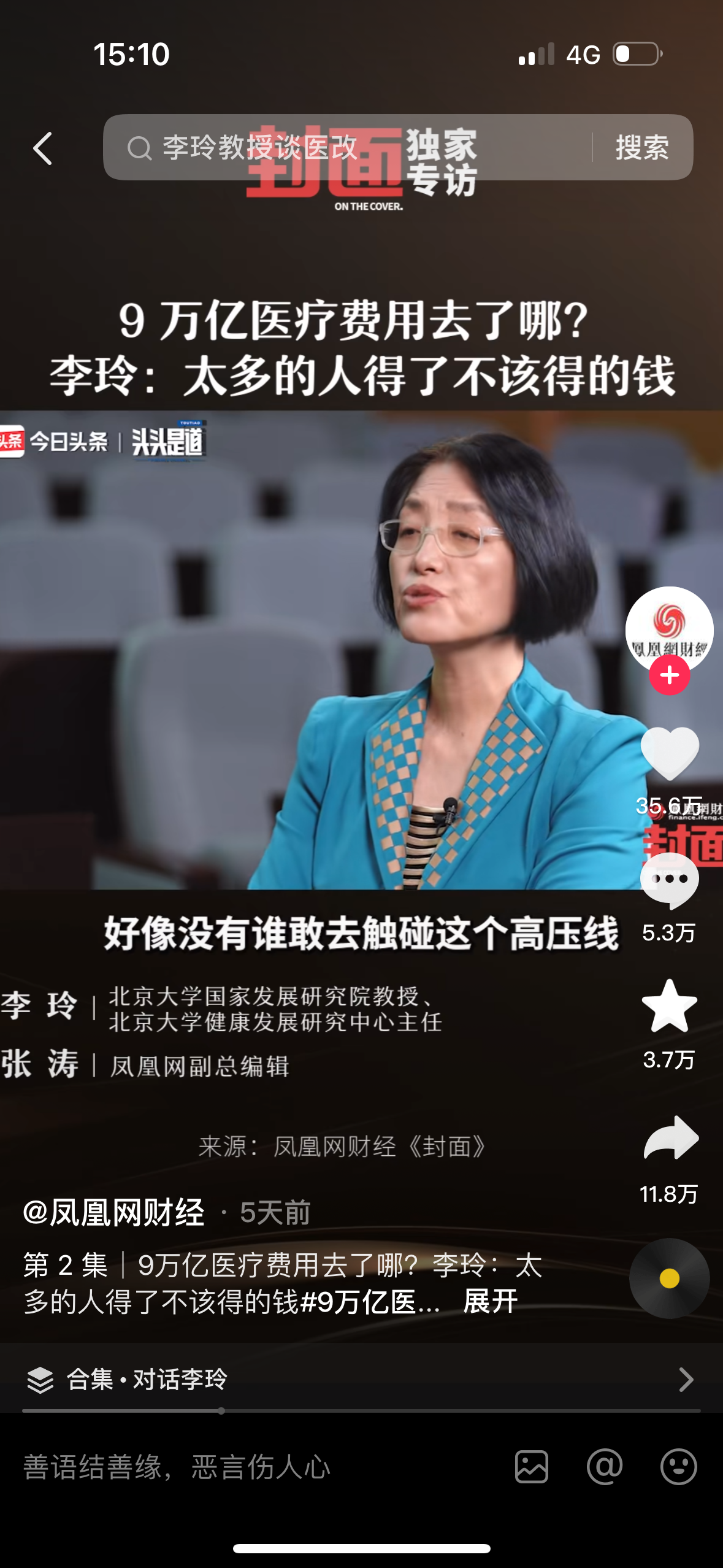This screenshot has height=1568, width=723.
Task: Go back using the top-left arrow
Action: [x=42, y=148]
